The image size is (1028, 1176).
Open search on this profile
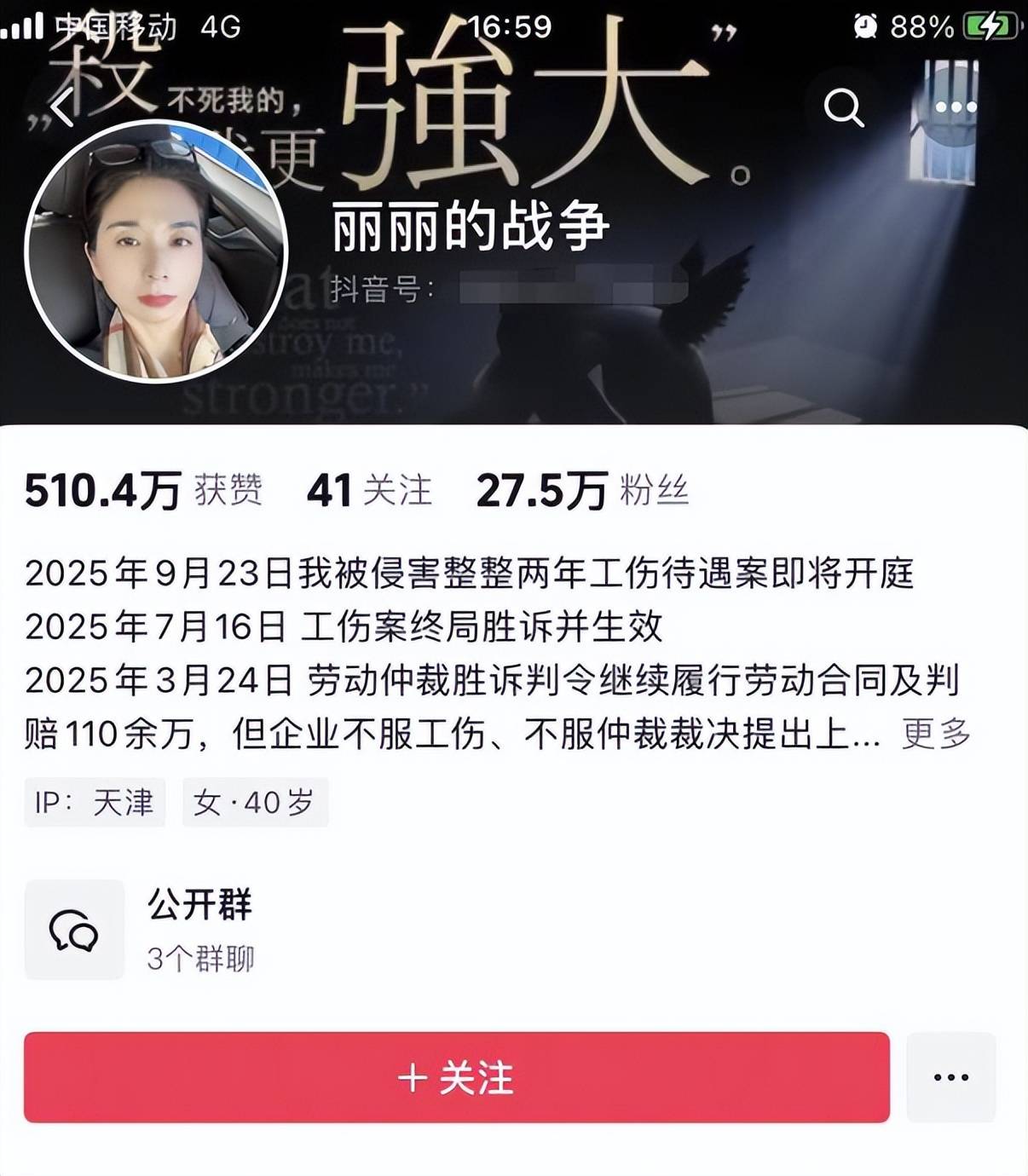coord(844,108)
